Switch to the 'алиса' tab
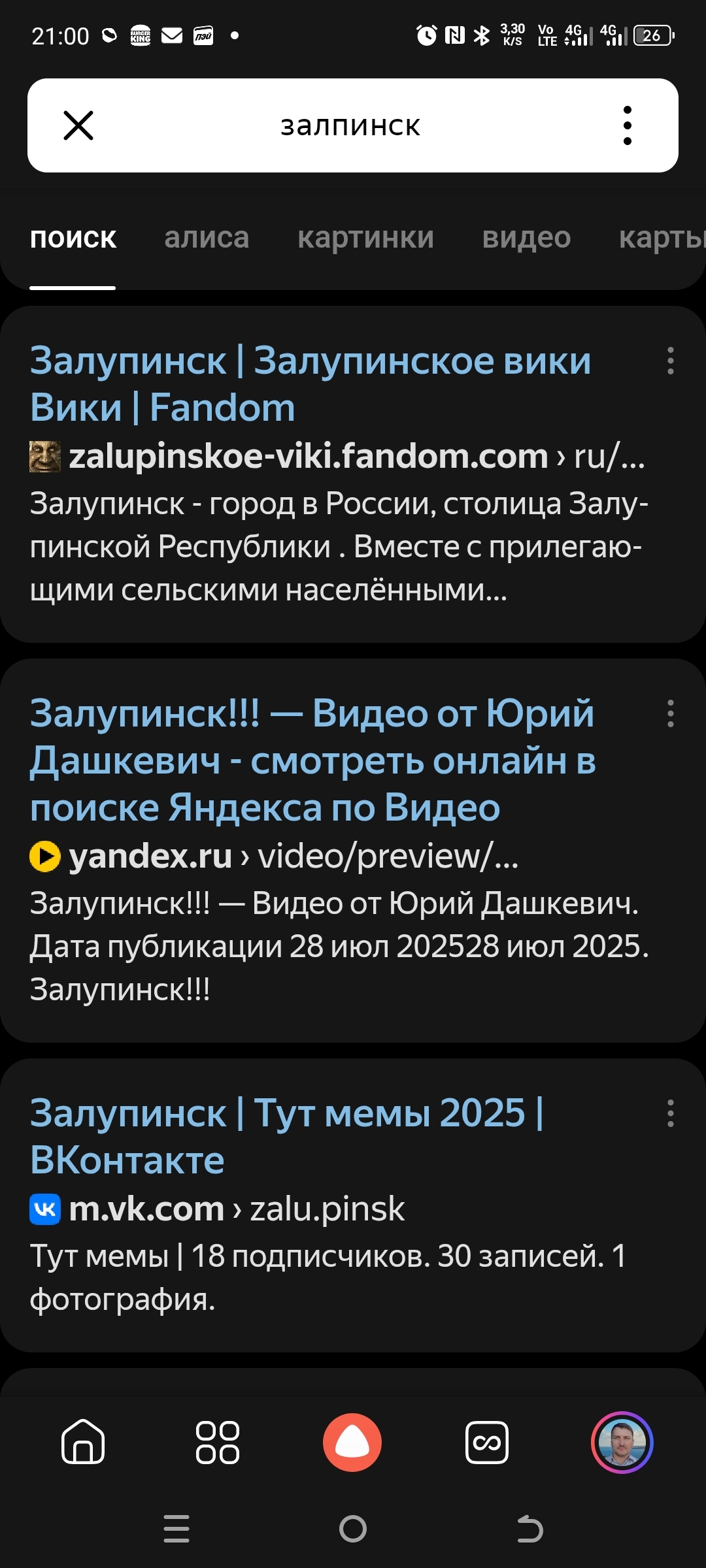The height and width of the screenshot is (1568, 706). [x=207, y=238]
